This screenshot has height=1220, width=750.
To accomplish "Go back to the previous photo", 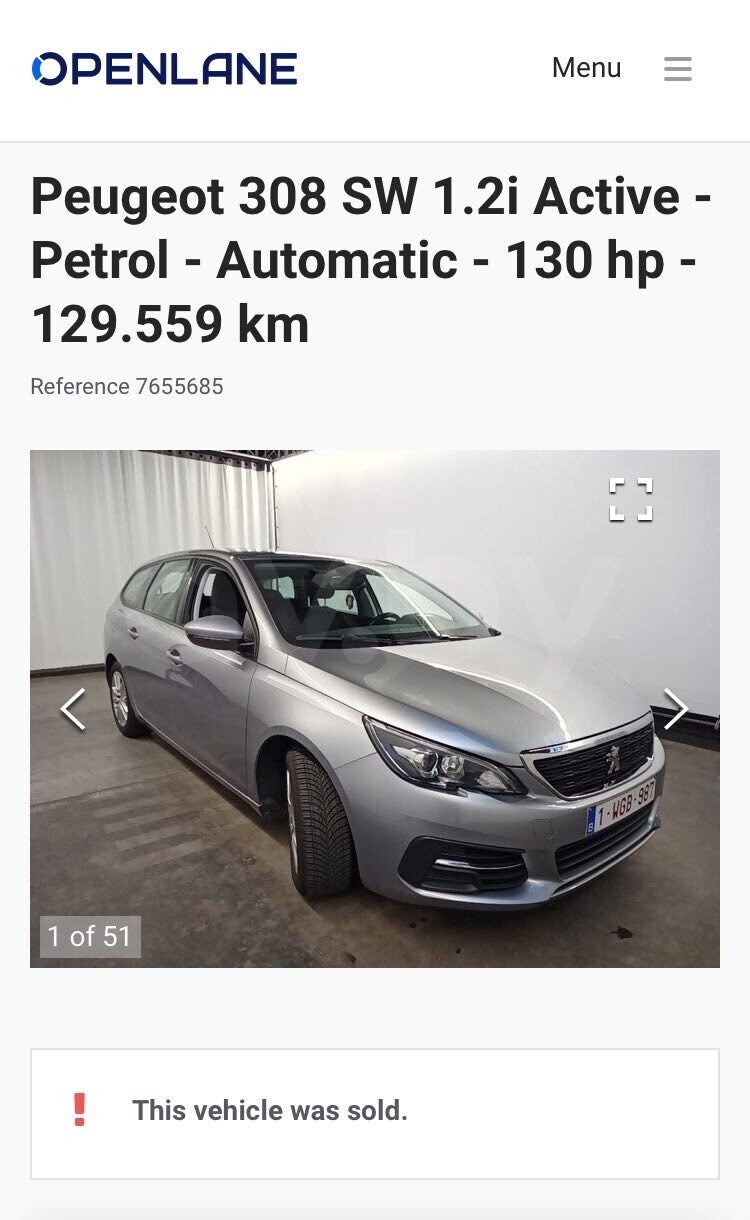I will tap(73, 709).
